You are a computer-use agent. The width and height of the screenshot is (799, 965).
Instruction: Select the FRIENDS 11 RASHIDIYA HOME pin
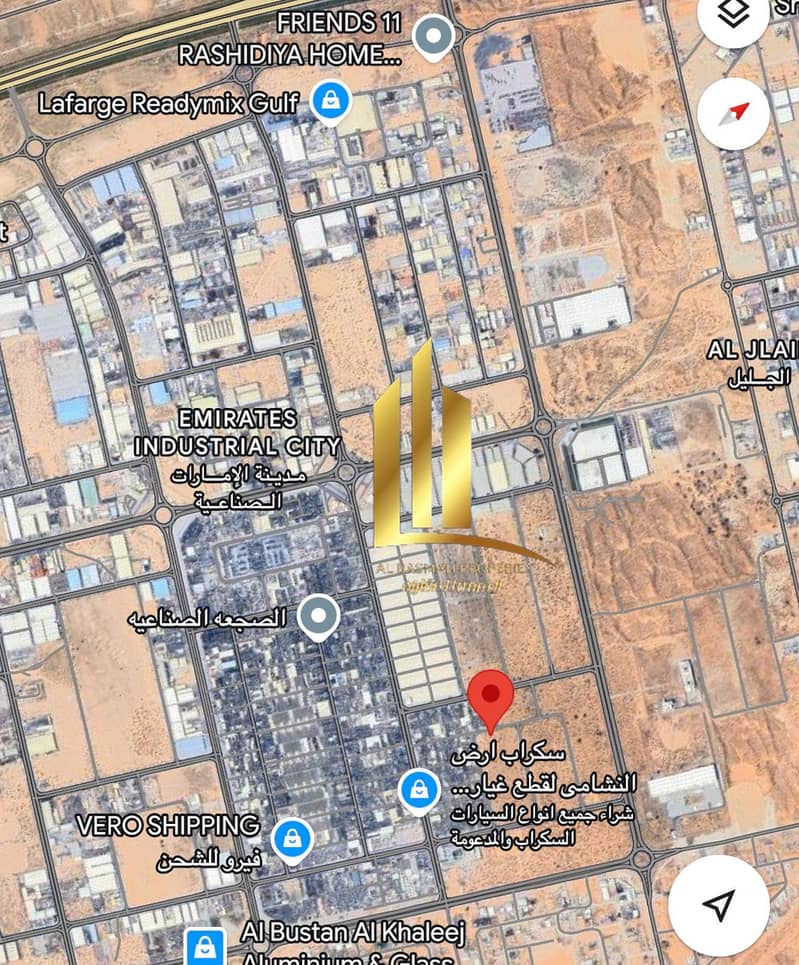[x=433, y=36]
